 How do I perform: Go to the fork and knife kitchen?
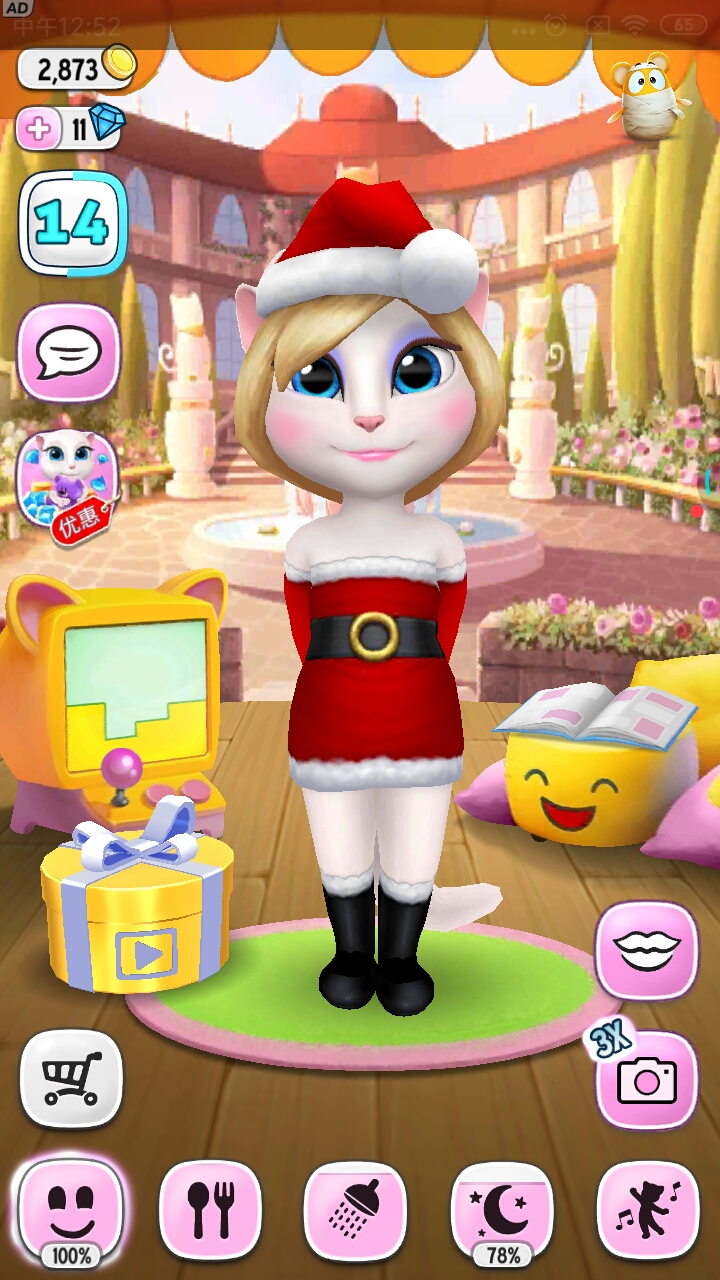(211, 1208)
